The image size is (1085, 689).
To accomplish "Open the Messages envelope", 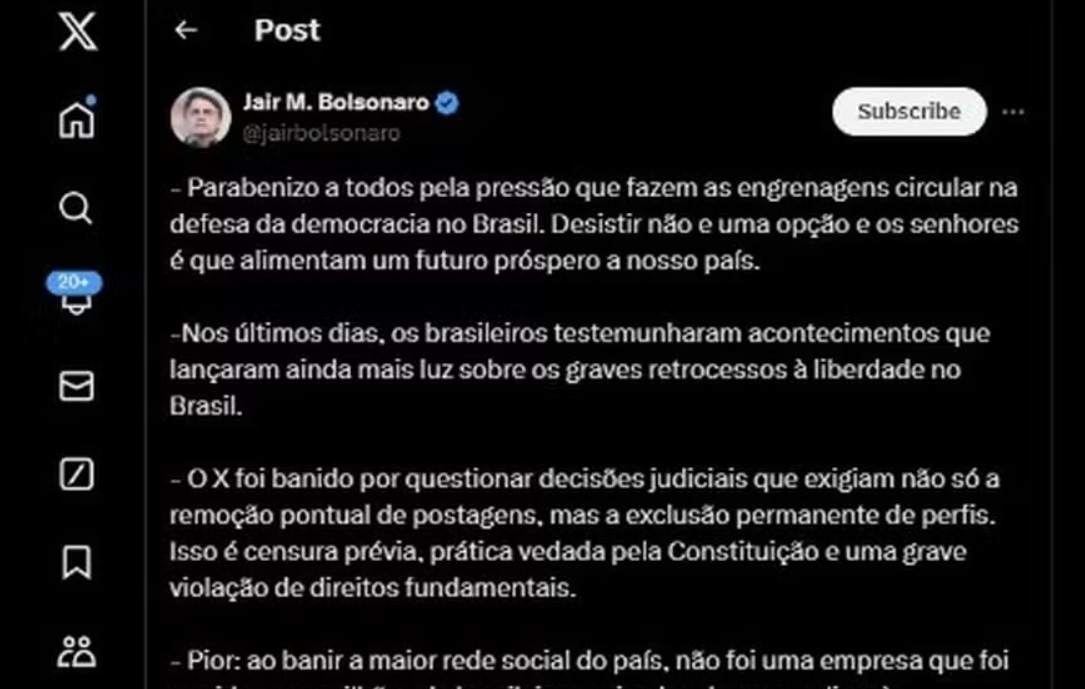I will pyautogui.click(x=77, y=386).
